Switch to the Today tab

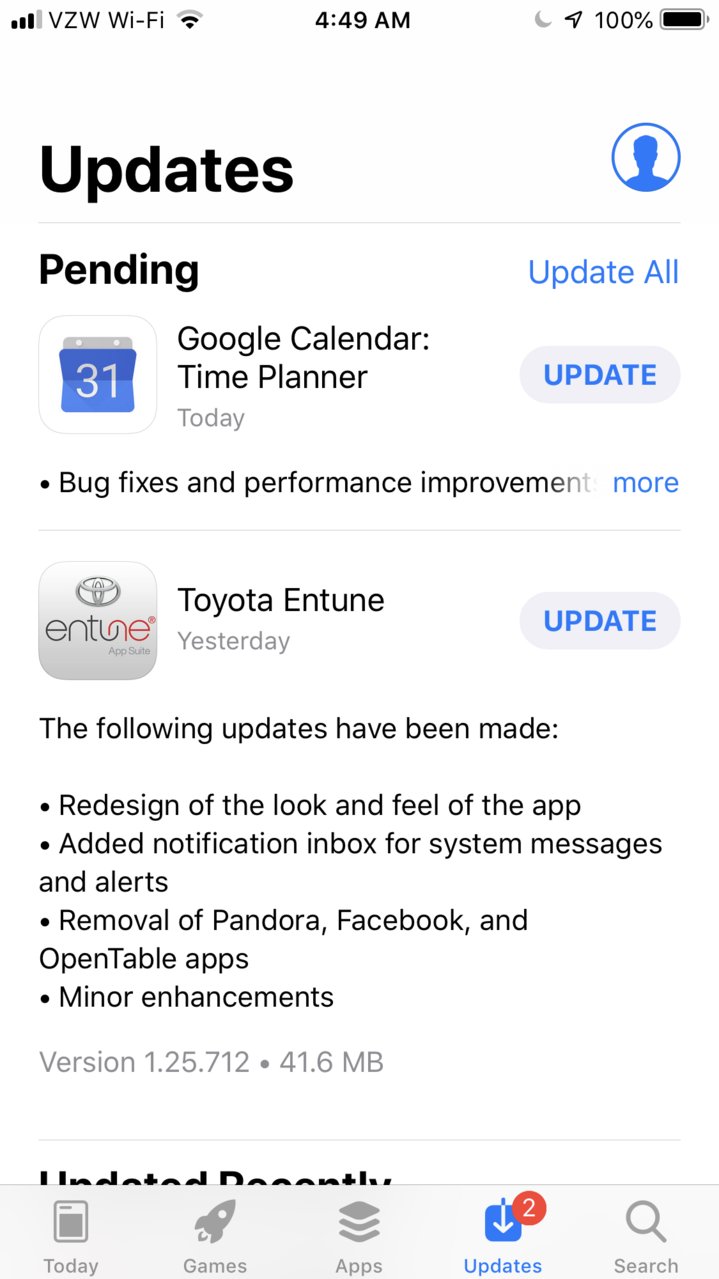pyautogui.click(x=71, y=1237)
